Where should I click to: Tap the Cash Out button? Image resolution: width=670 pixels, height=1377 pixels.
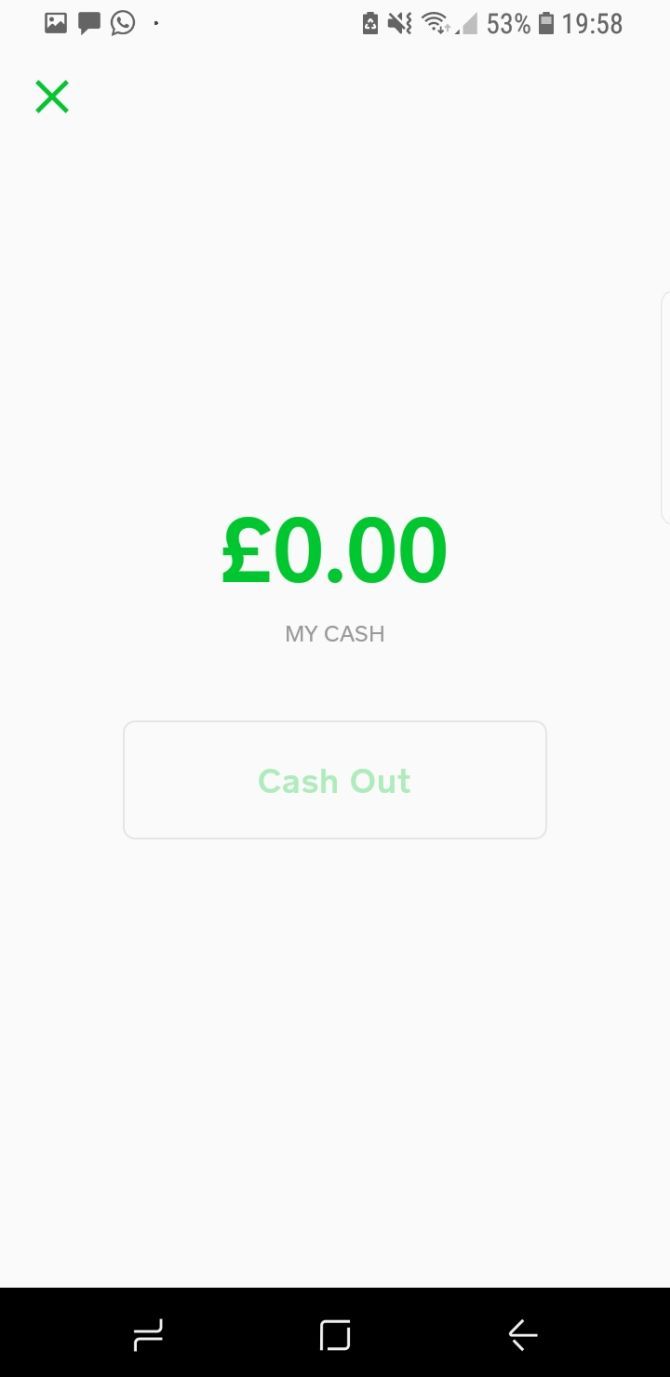(334, 780)
